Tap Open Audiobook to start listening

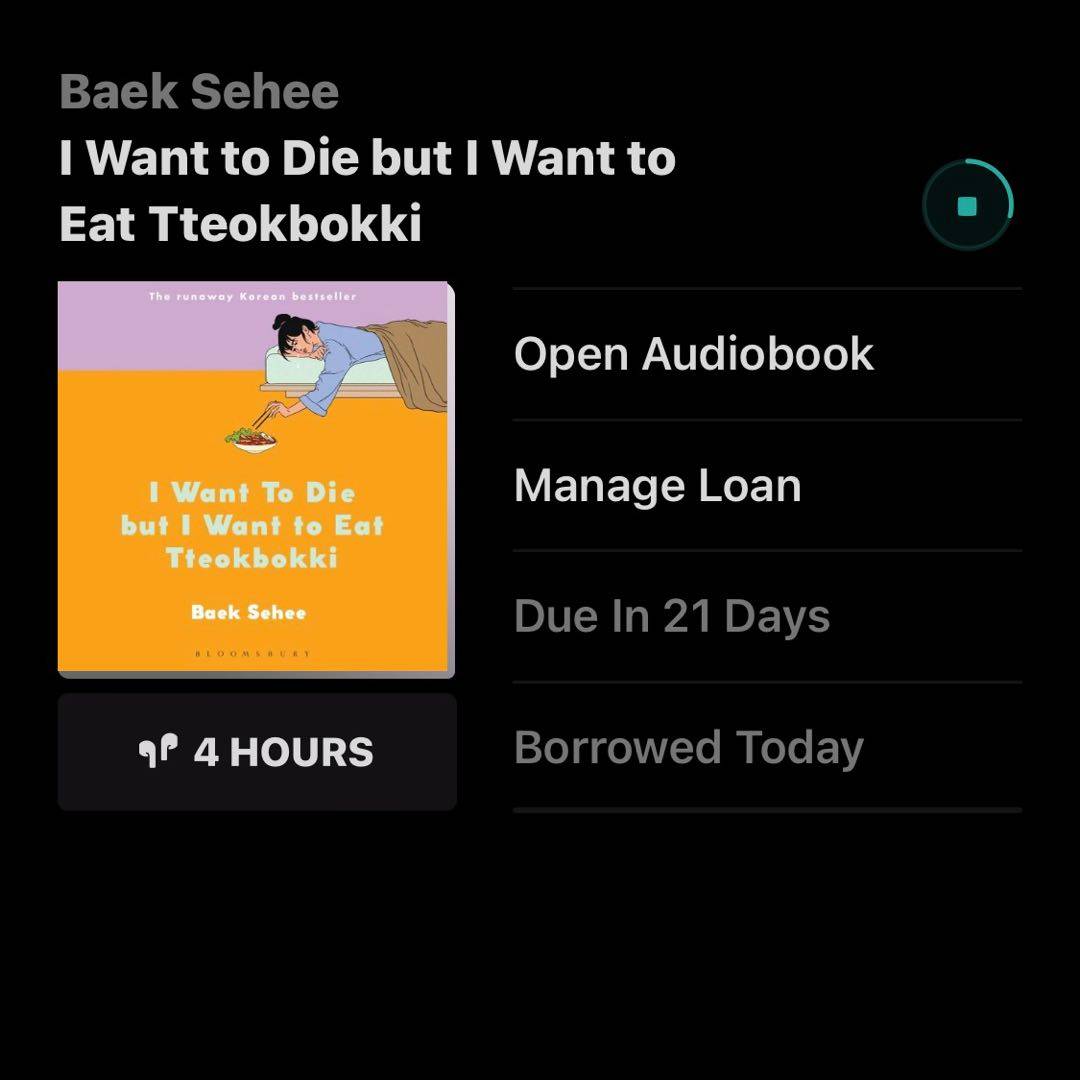pyautogui.click(x=693, y=354)
